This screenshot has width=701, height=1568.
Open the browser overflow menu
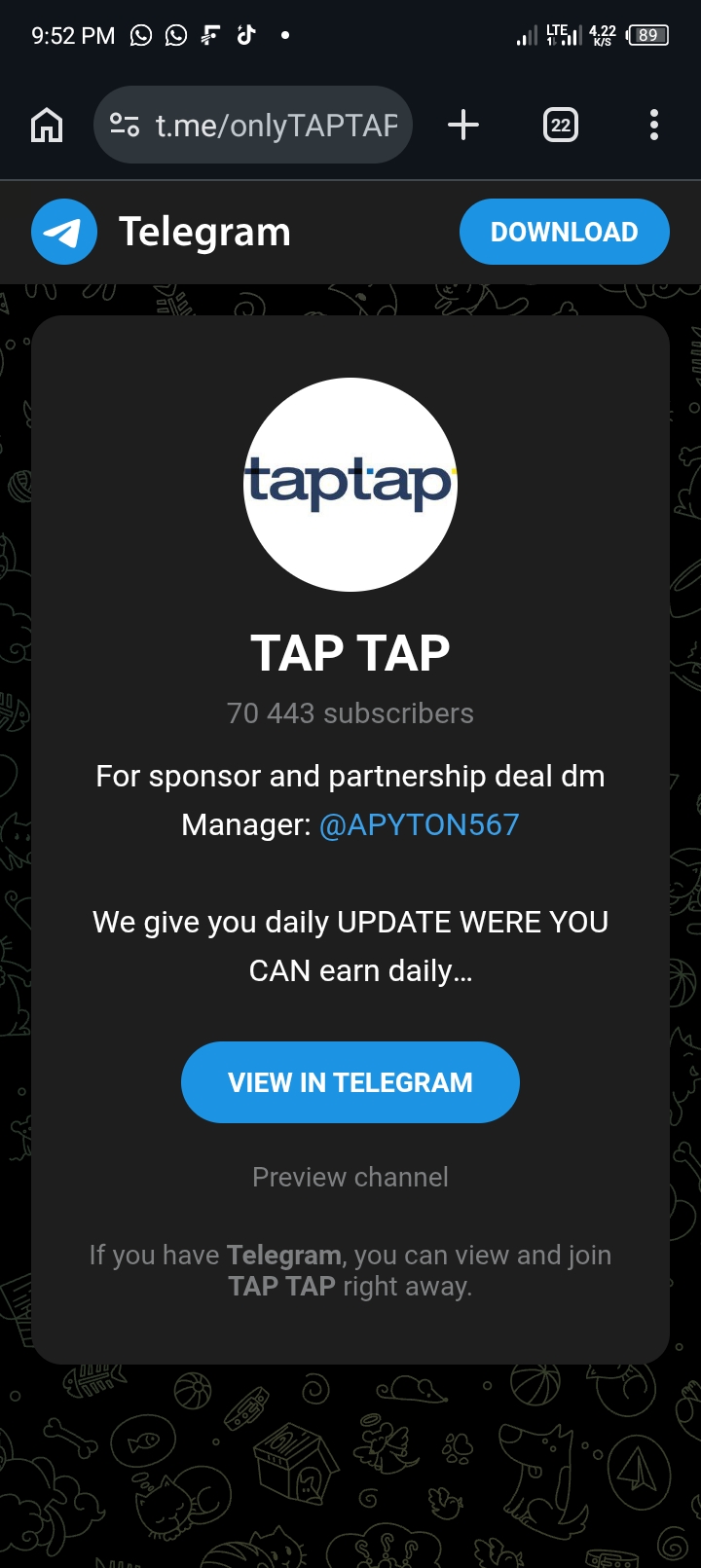(653, 125)
